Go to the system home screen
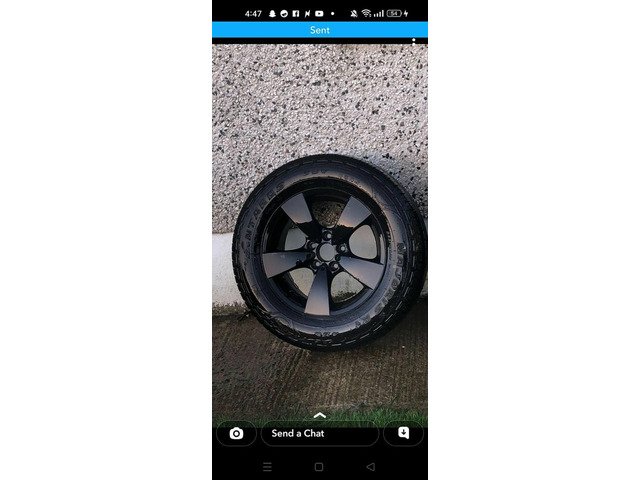This screenshot has height=480, width=640. point(319,466)
